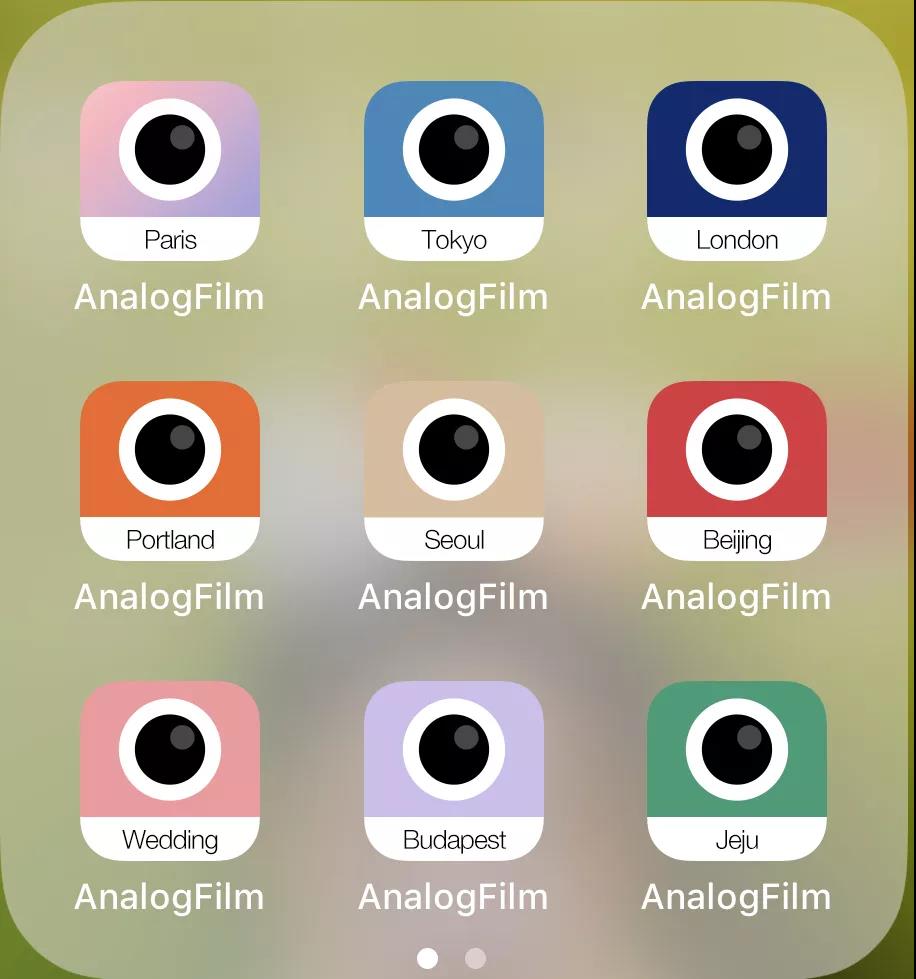Viewport: 916px width, 979px height.
Task: Launch the AnalogFilm Beijing app
Action: [736, 470]
